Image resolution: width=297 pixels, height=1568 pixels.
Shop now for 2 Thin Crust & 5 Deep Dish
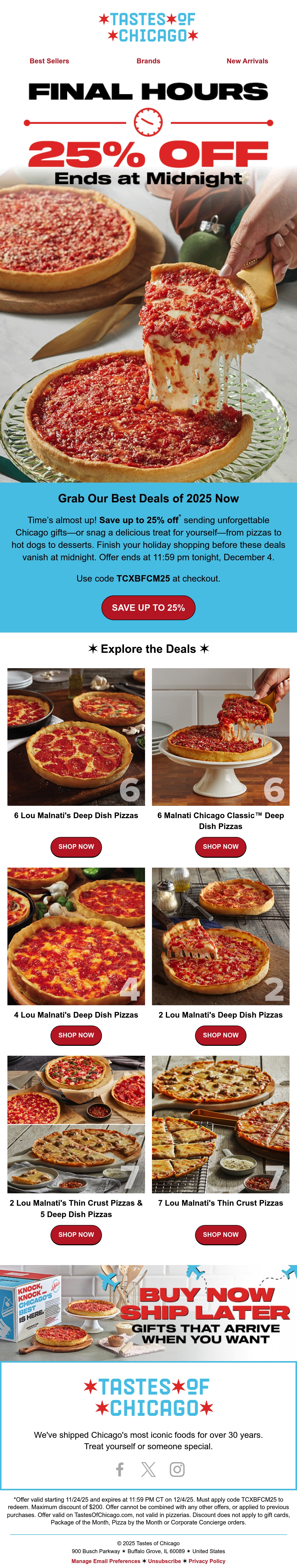tap(76, 1234)
